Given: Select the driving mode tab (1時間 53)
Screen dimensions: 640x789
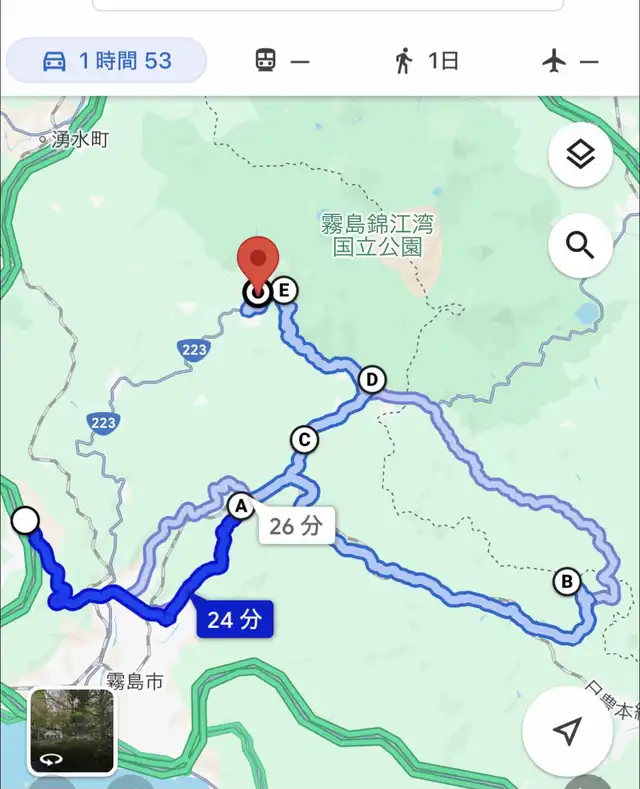Looking at the screenshot, I should 107,61.
